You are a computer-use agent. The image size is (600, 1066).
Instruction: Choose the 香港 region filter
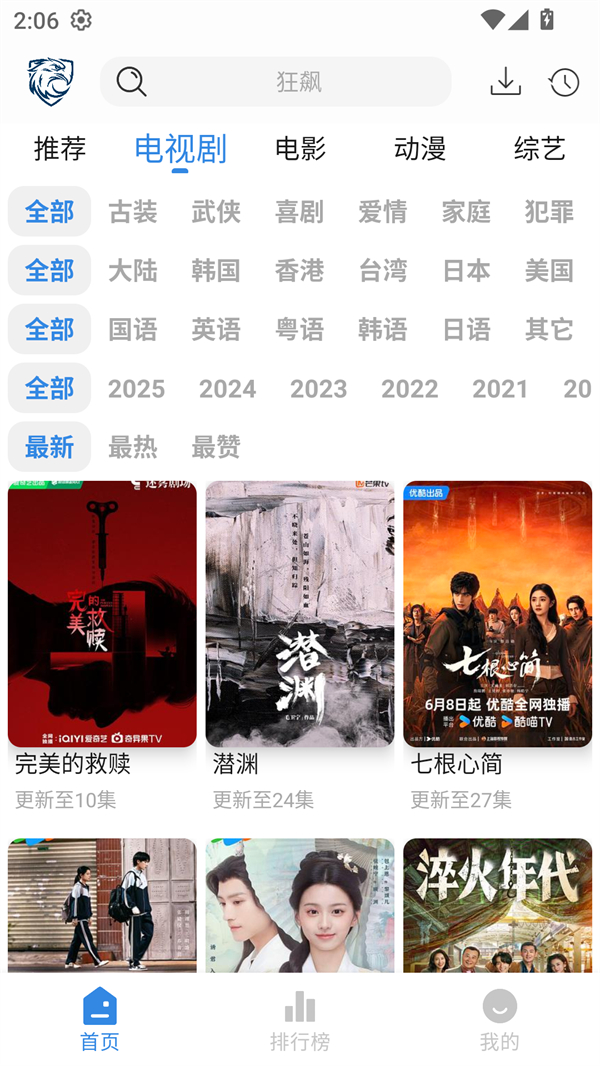(x=299, y=270)
